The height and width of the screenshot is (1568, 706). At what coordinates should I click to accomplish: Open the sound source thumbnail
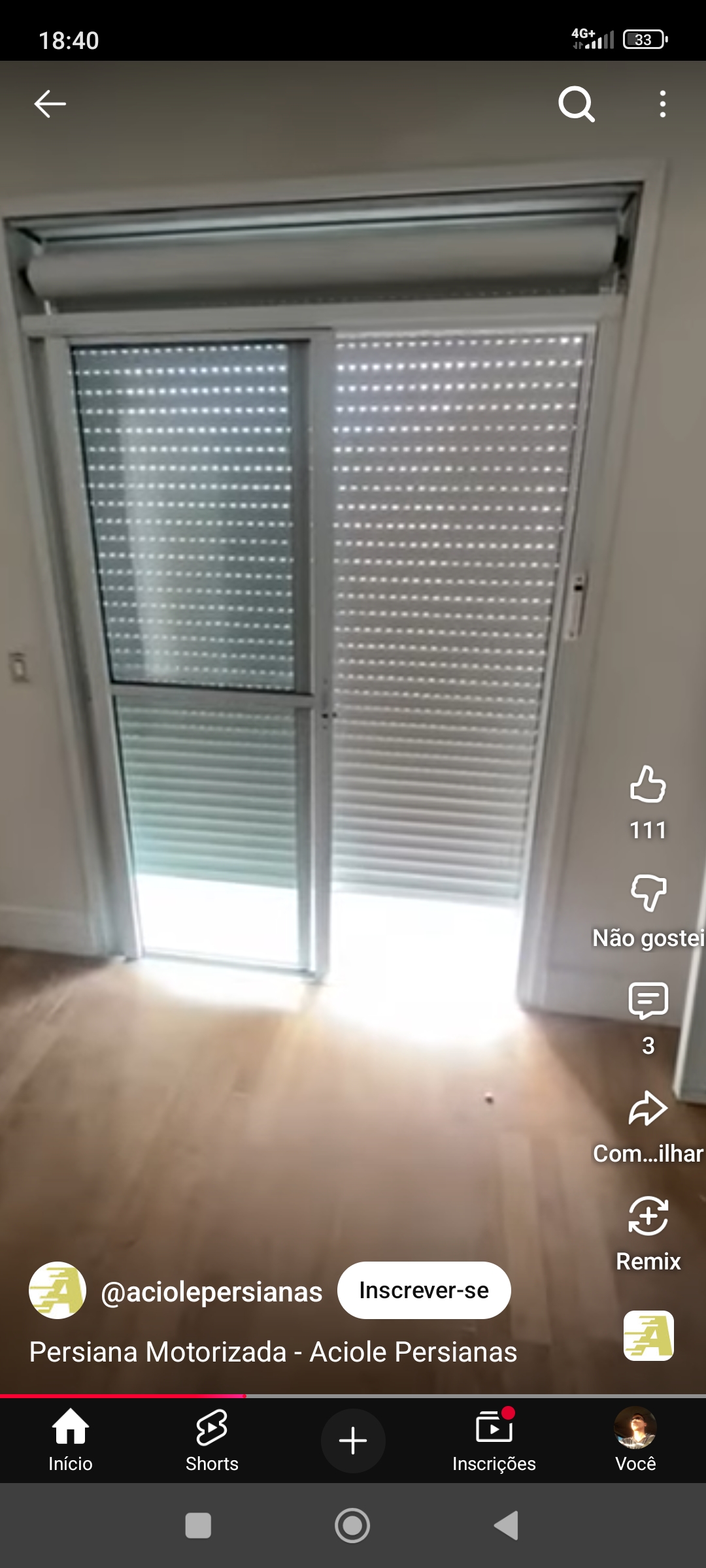[648, 1335]
